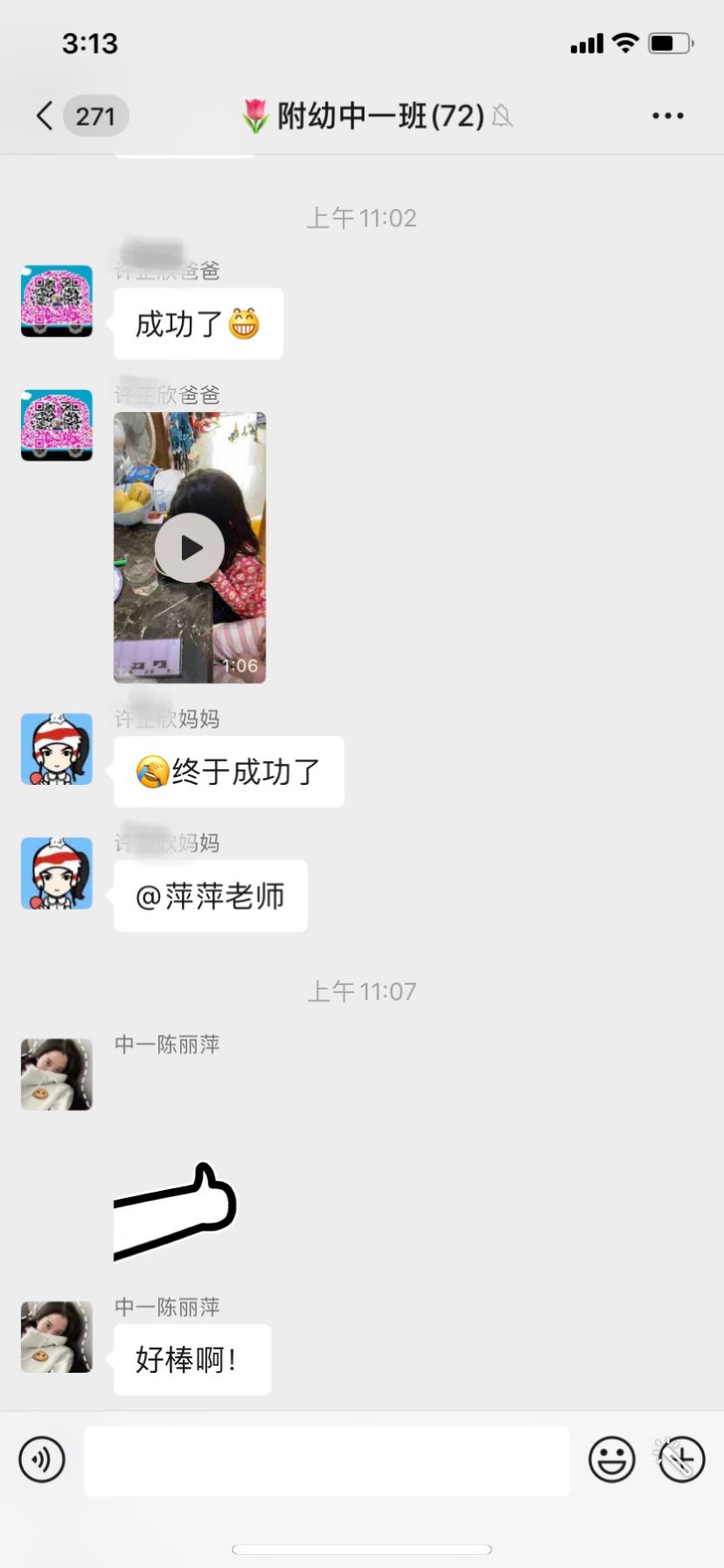Play the 1:06 video message
The height and width of the screenshot is (1568, 724).
(188, 548)
